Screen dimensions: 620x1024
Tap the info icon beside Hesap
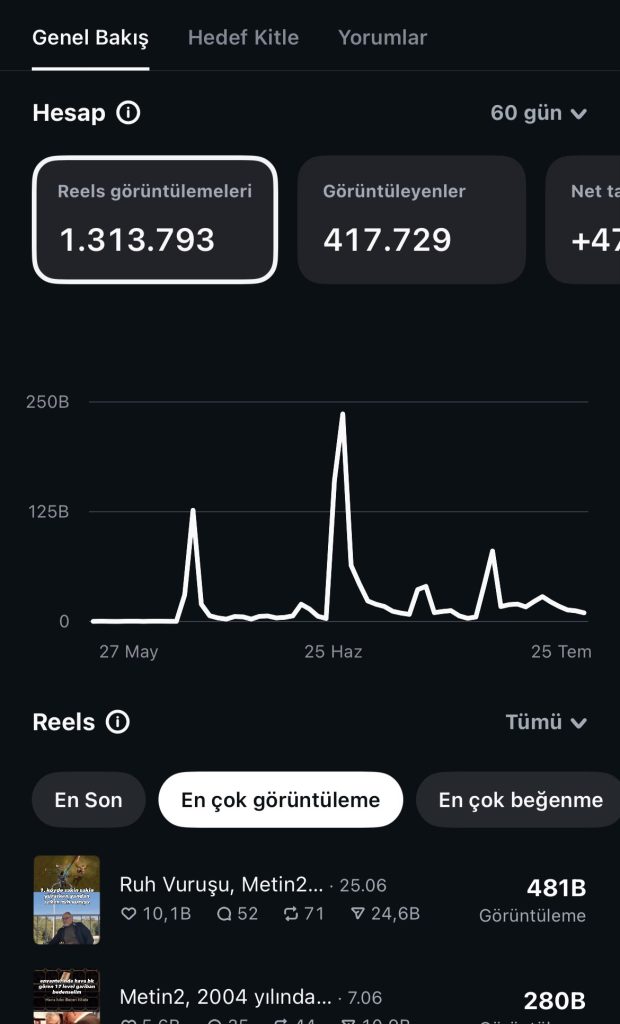click(x=128, y=112)
